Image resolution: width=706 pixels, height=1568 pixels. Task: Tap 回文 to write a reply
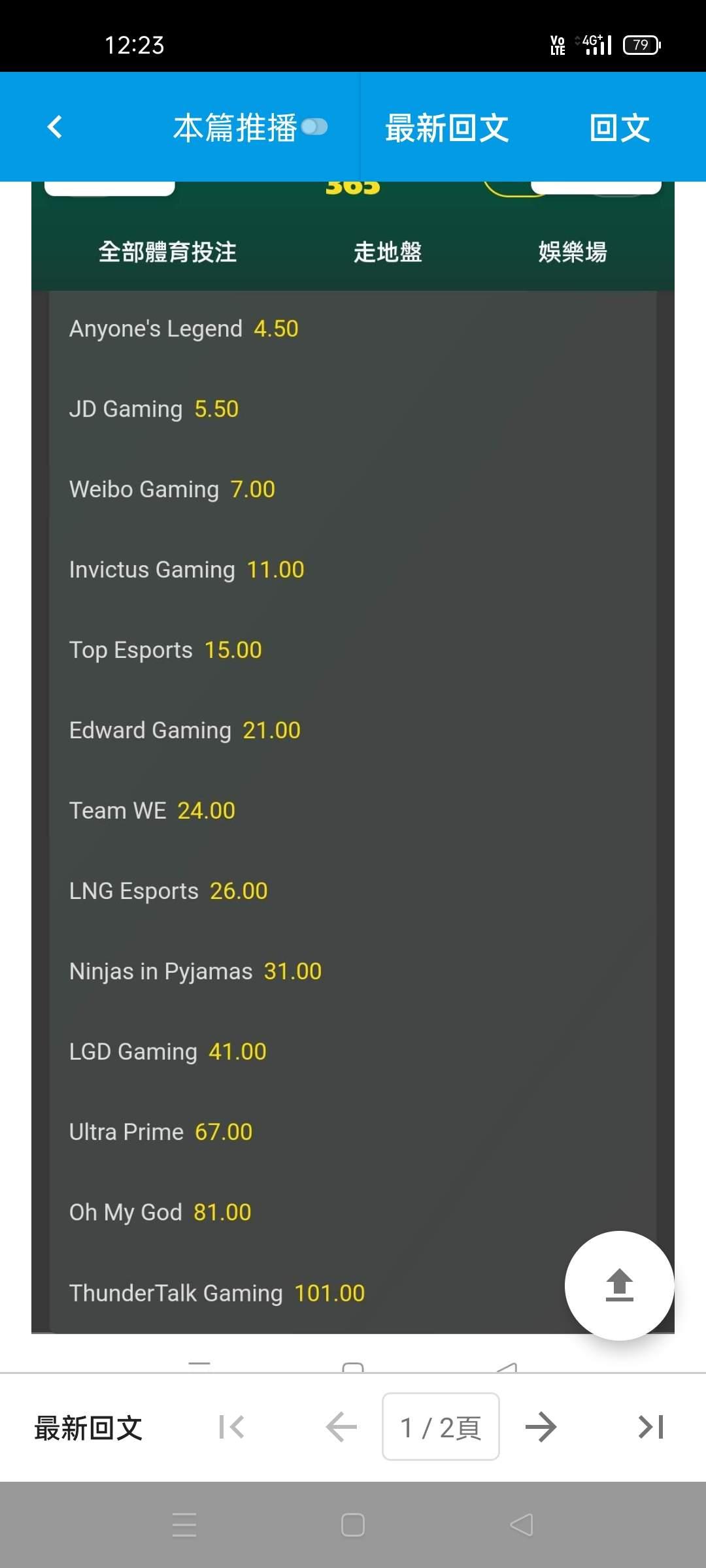pyautogui.click(x=619, y=127)
